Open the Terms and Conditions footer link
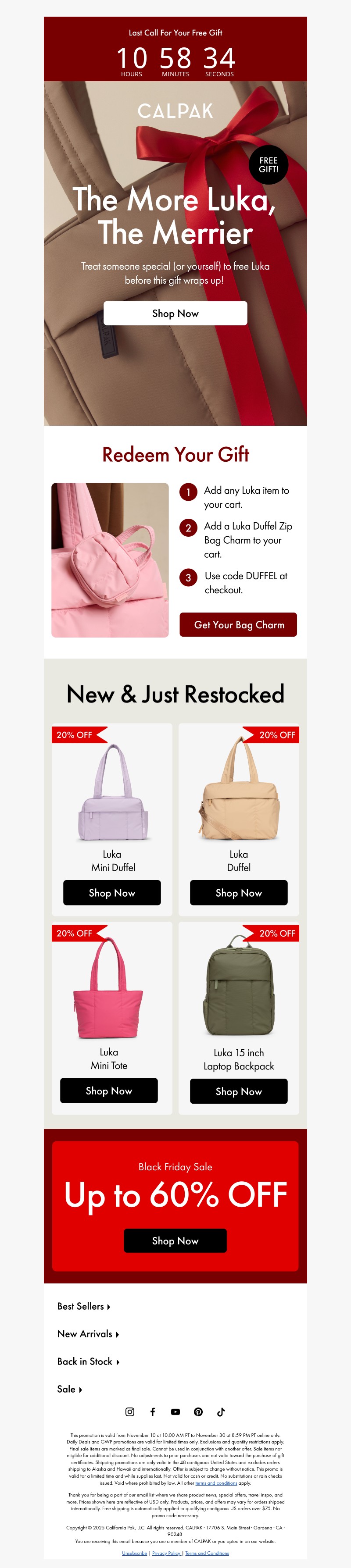 [x=207, y=1553]
